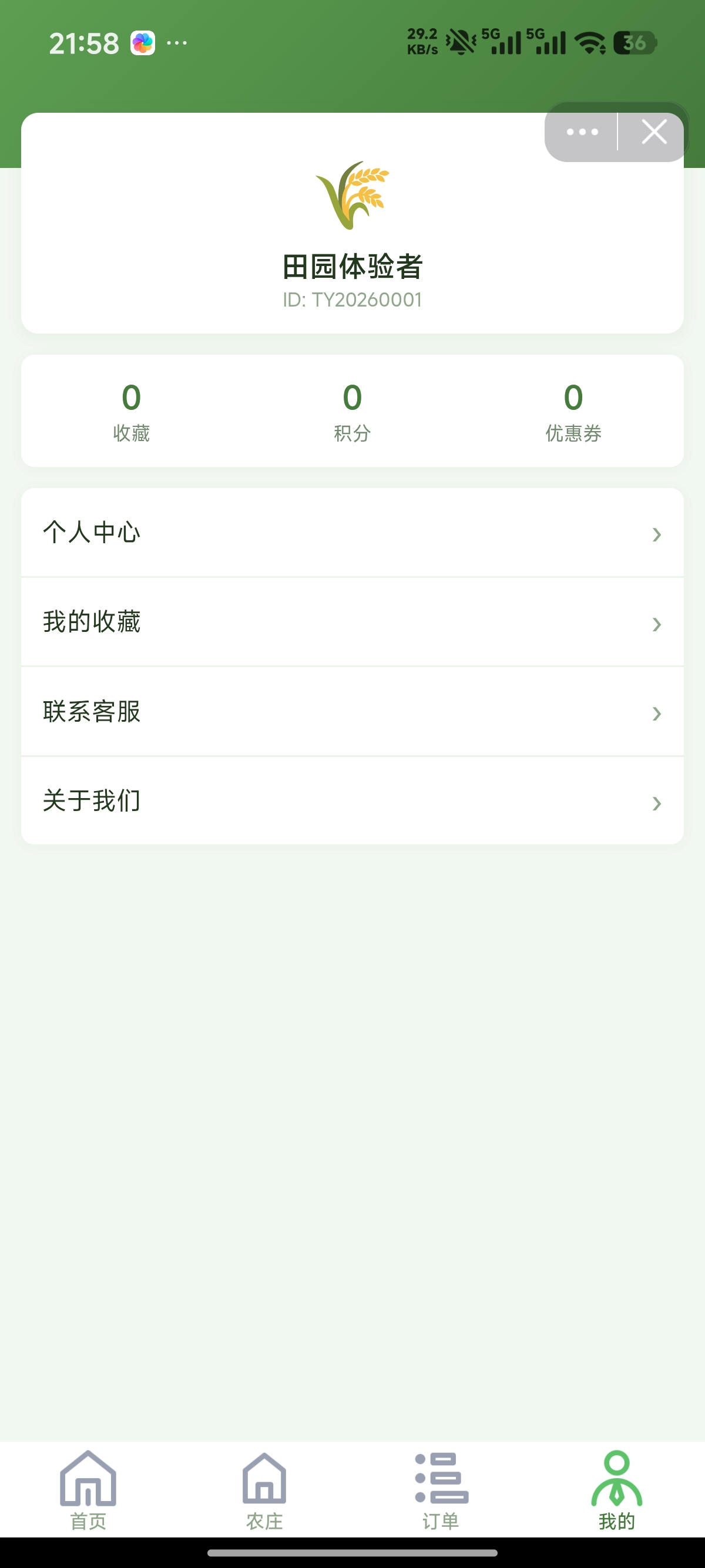View 收藏 count stat

pyautogui.click(x=132, y=412)
